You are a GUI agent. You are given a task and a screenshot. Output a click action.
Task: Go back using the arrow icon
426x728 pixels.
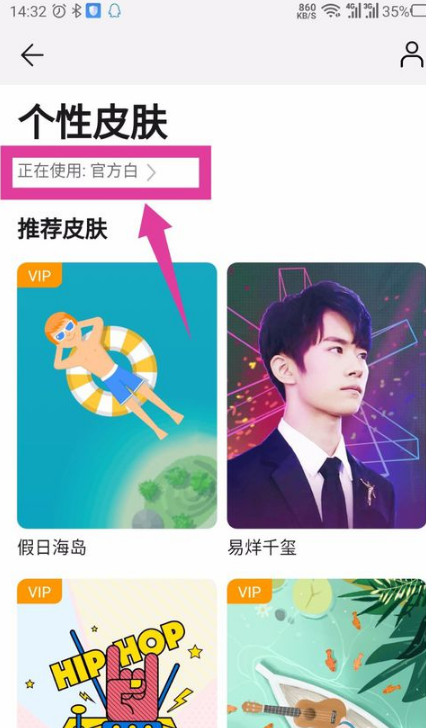pos(32,55)
